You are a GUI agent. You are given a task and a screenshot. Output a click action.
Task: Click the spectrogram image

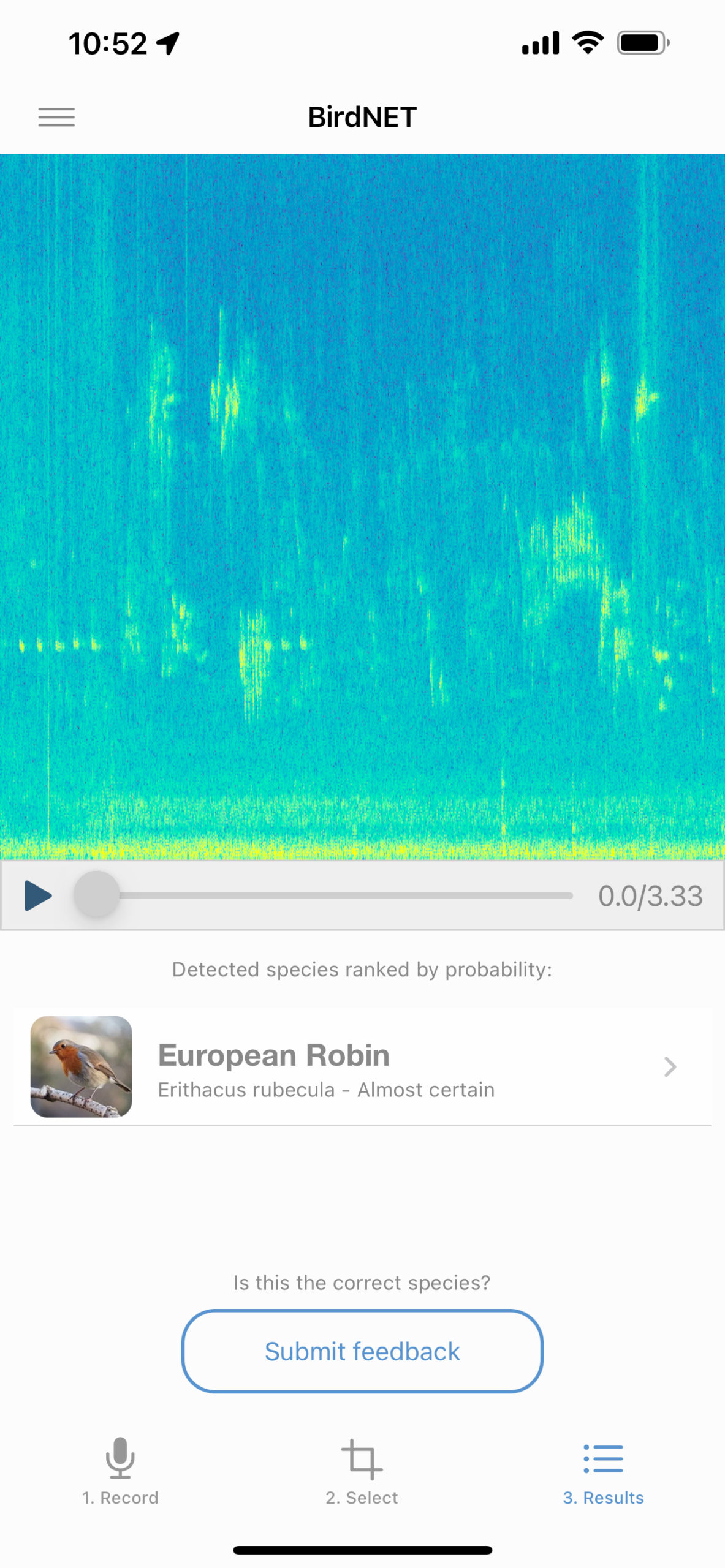tap(362, 508)
